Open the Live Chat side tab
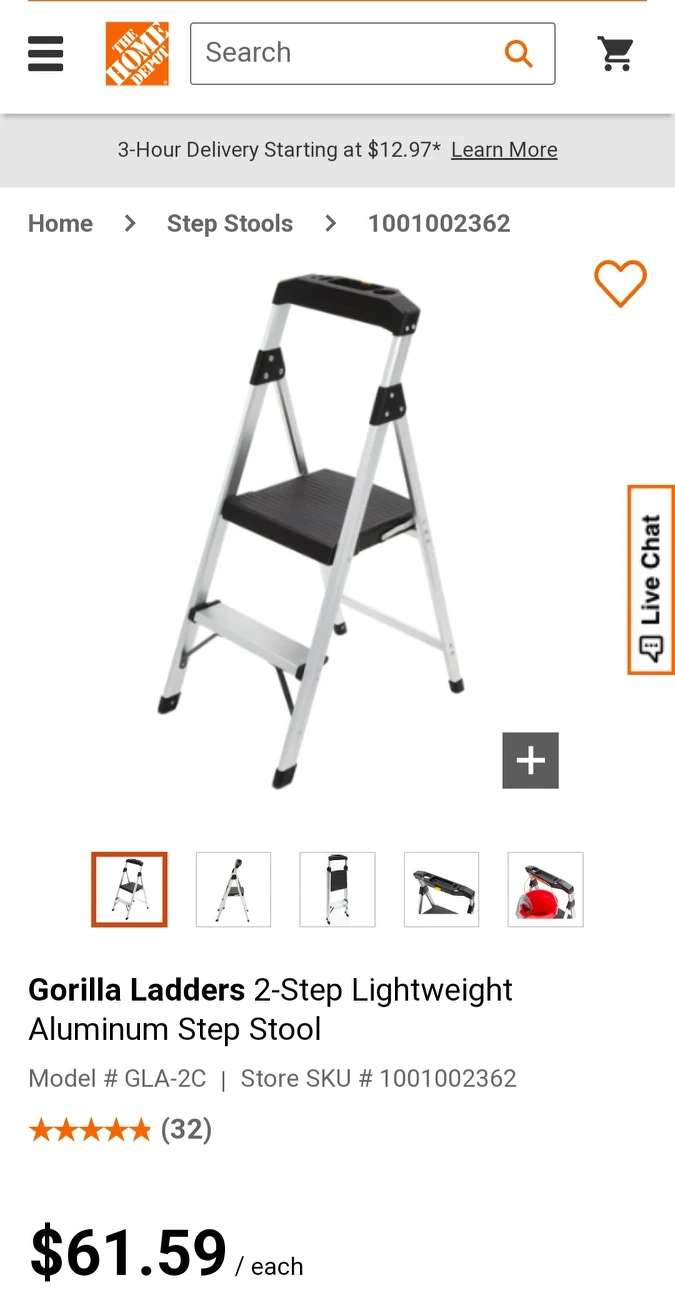The image size is (675, 1314). [x=651, y=580]
